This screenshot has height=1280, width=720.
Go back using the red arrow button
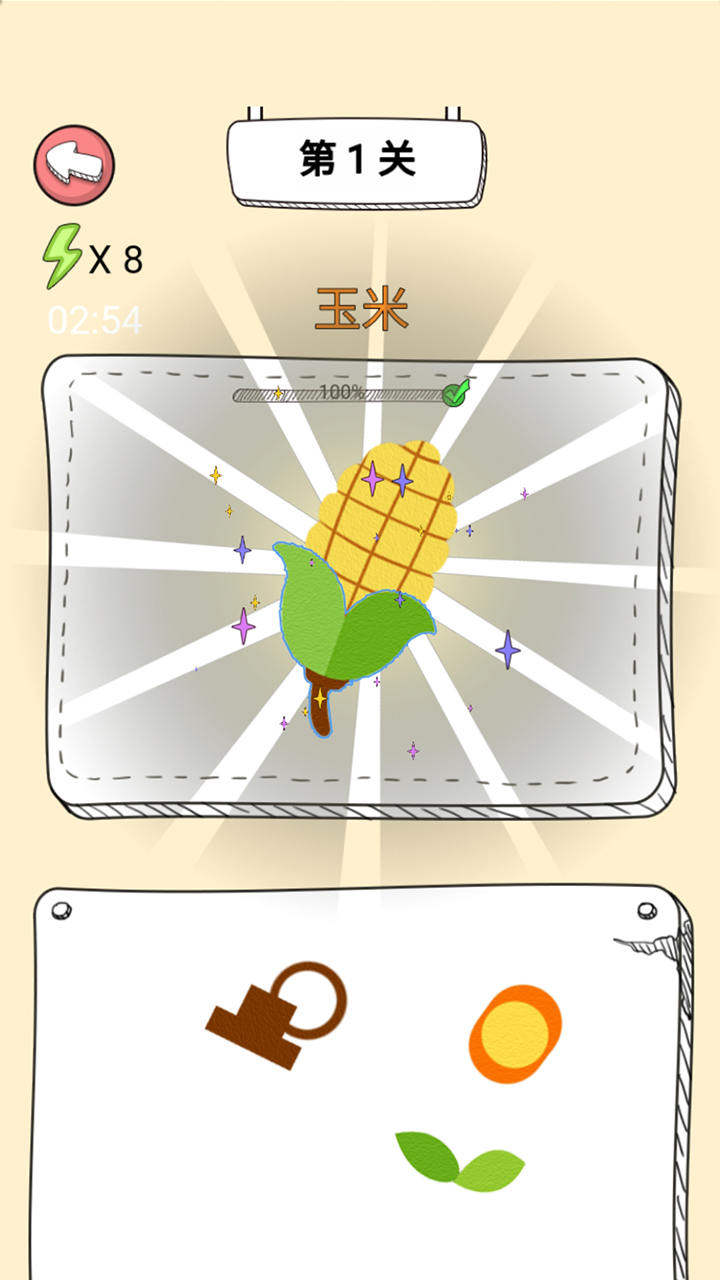tap(74, 165)
